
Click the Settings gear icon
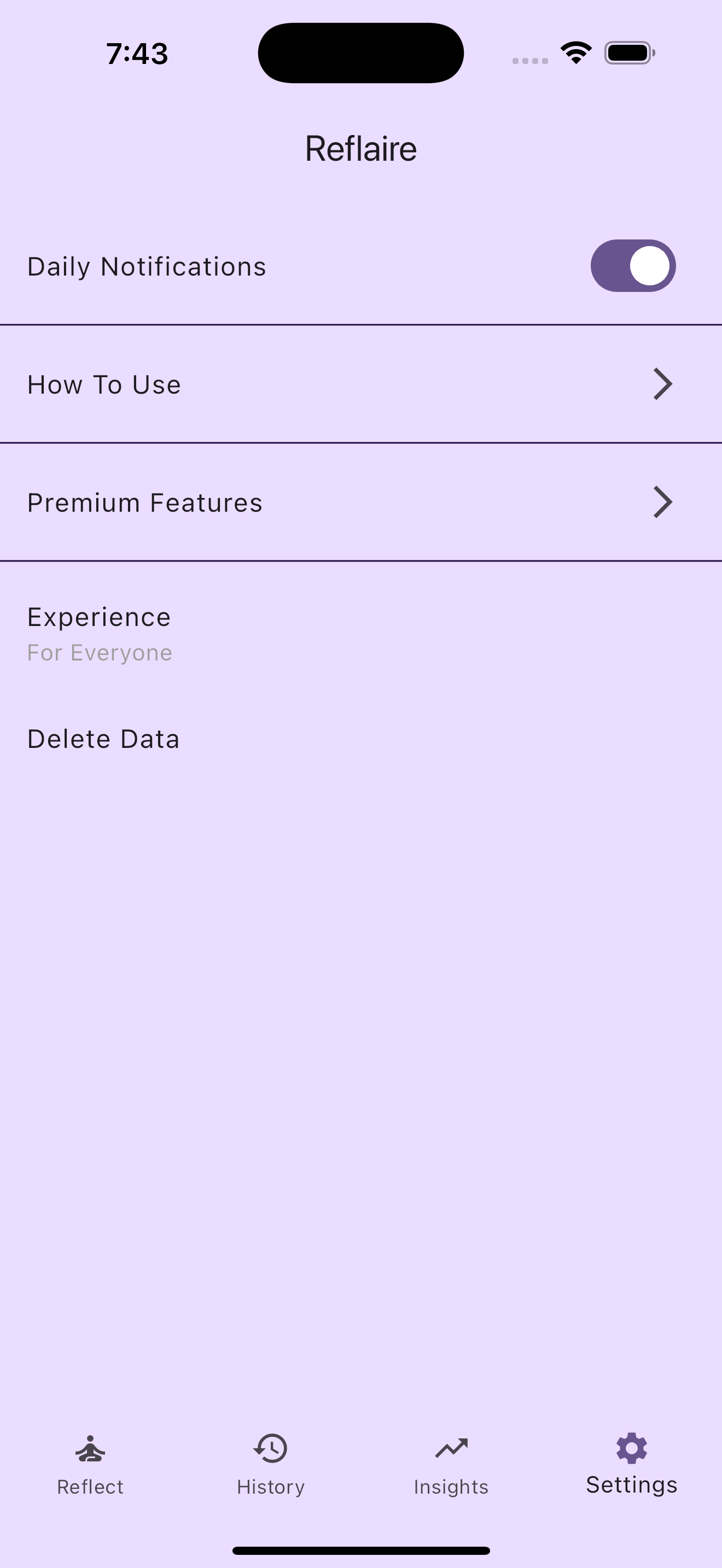coord(631,1449)
